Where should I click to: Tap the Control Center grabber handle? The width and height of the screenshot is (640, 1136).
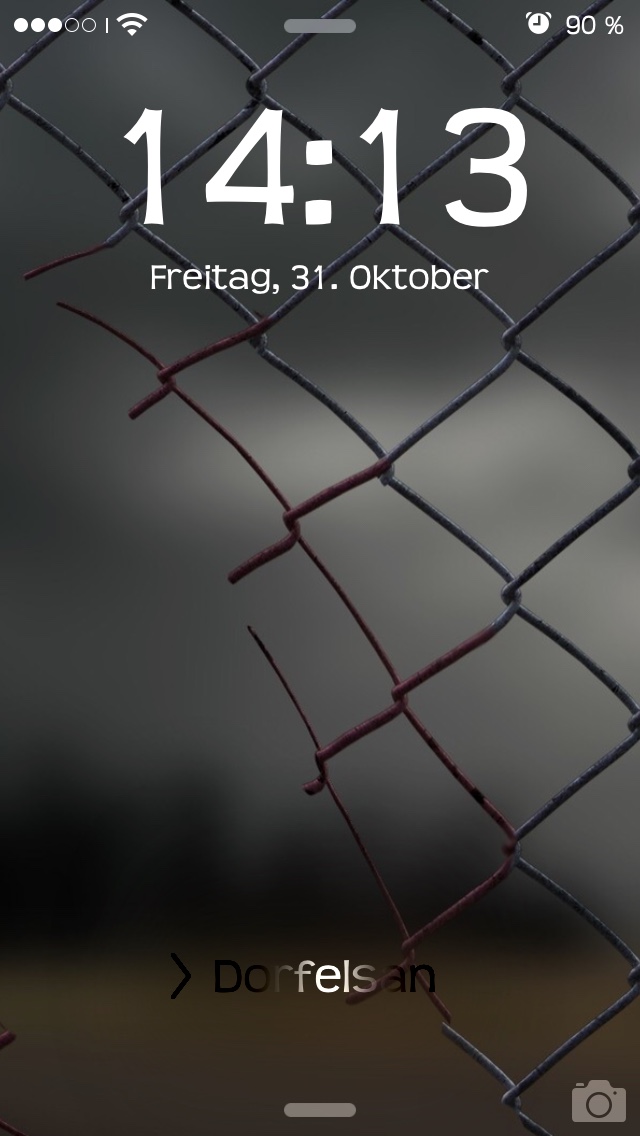pos(320,1110)
